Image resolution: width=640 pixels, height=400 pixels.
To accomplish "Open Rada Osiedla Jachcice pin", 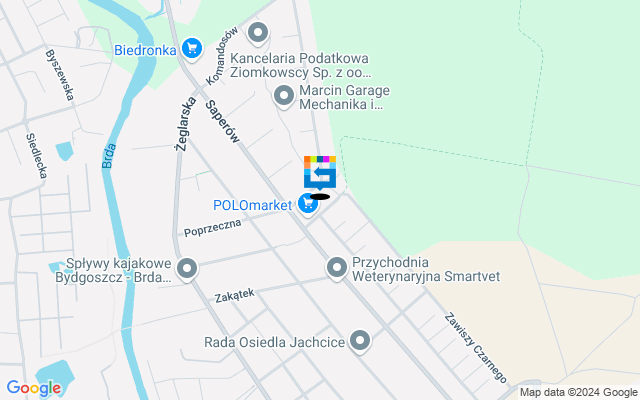I will point(360,342).
